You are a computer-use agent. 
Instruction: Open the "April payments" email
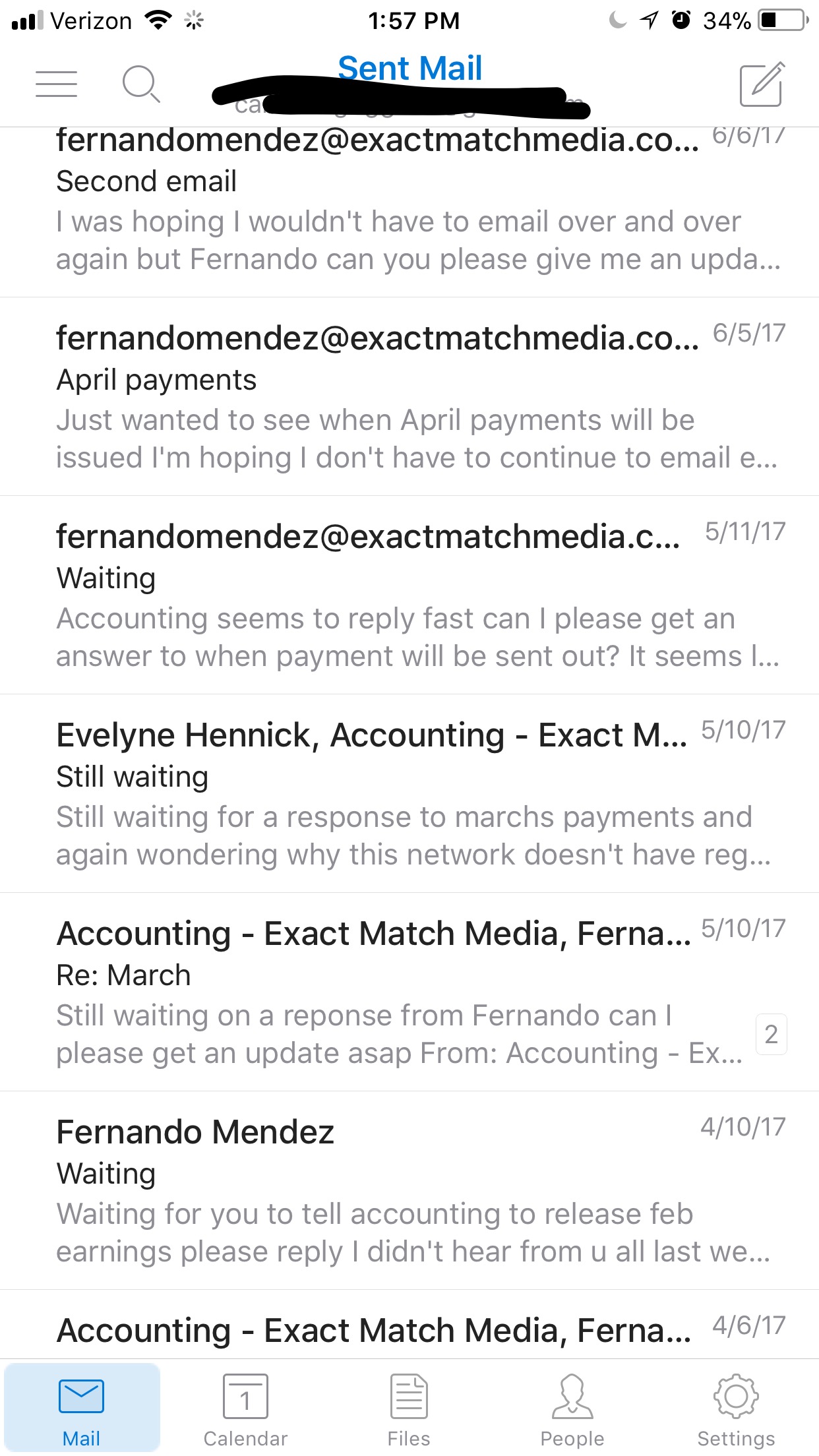click(409, 397)
